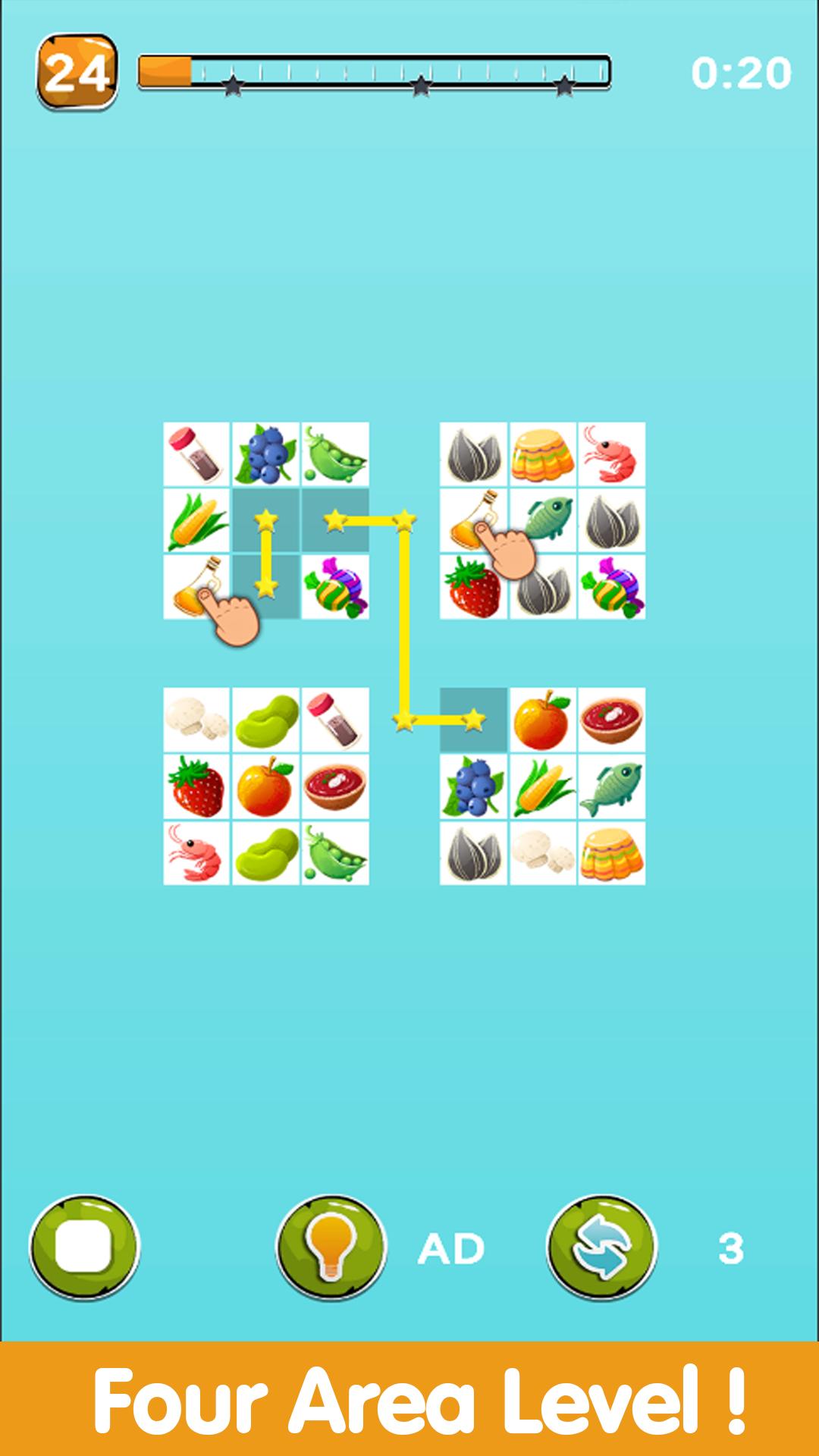Pick the mushroom tile beside the green bean
819x1456 pixels.
coord(196,720)
